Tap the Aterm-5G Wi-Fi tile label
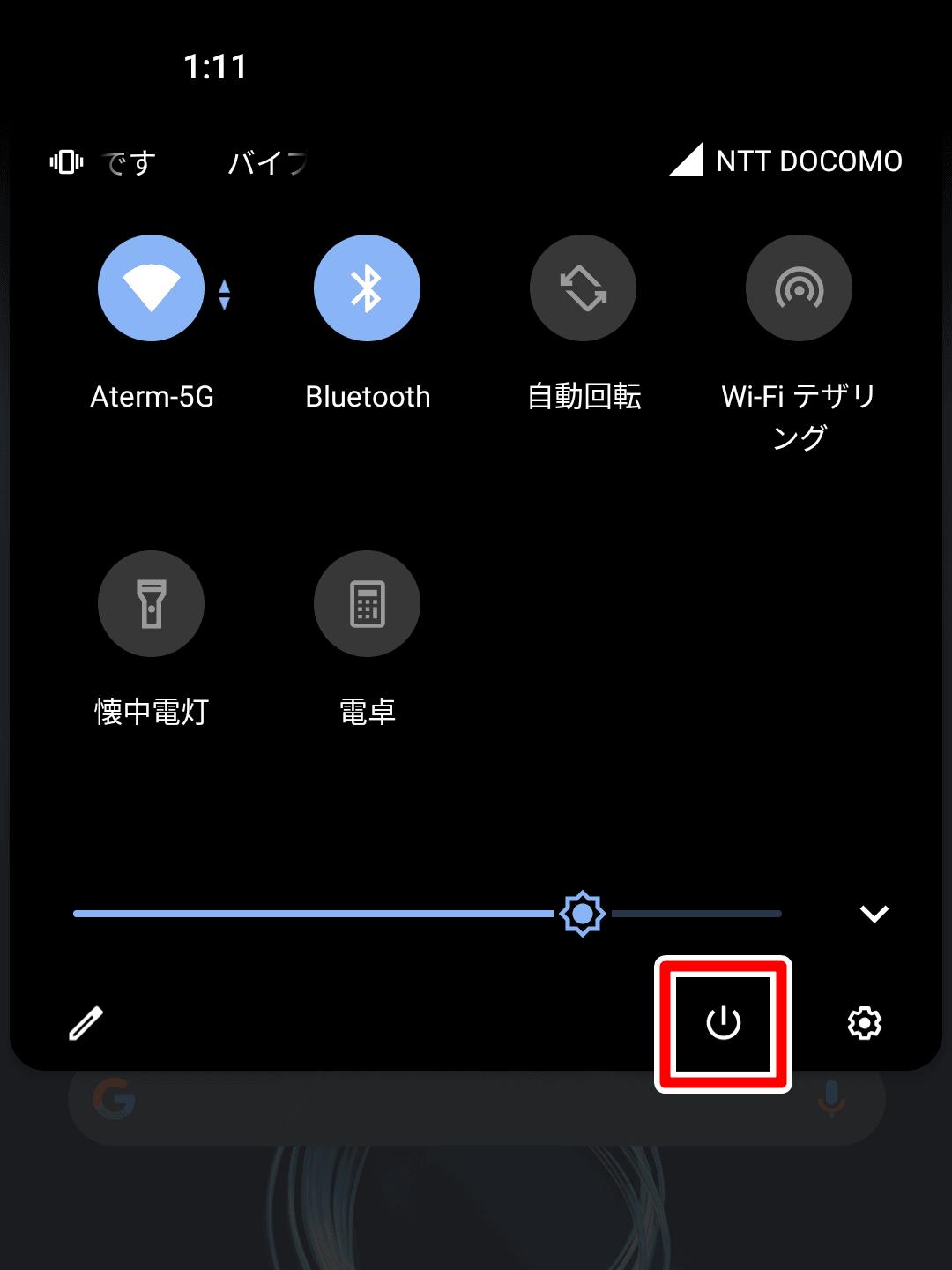952x1270 pixels. [x=152, y=396]
